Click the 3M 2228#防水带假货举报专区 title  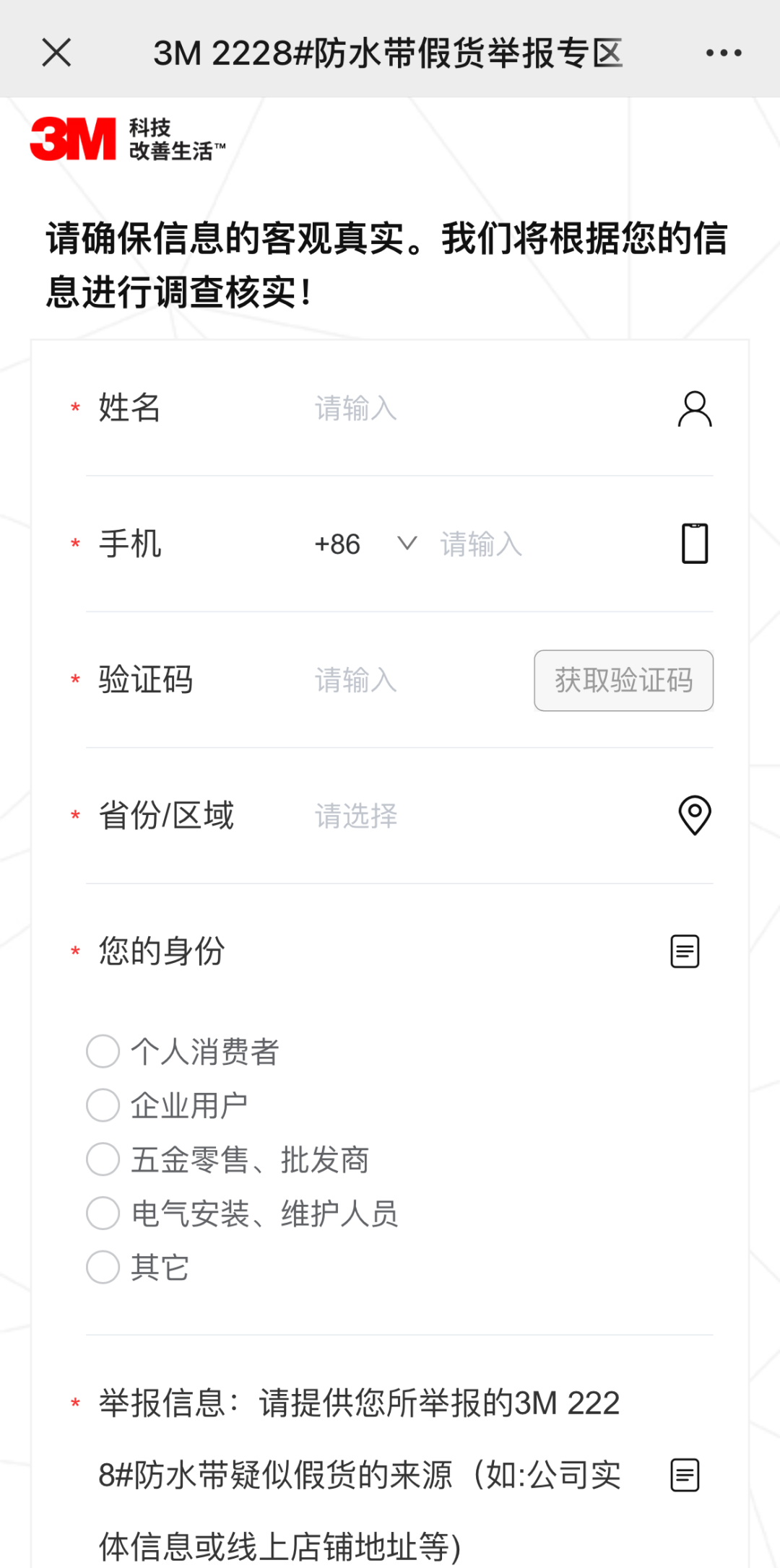click(390, 52)
